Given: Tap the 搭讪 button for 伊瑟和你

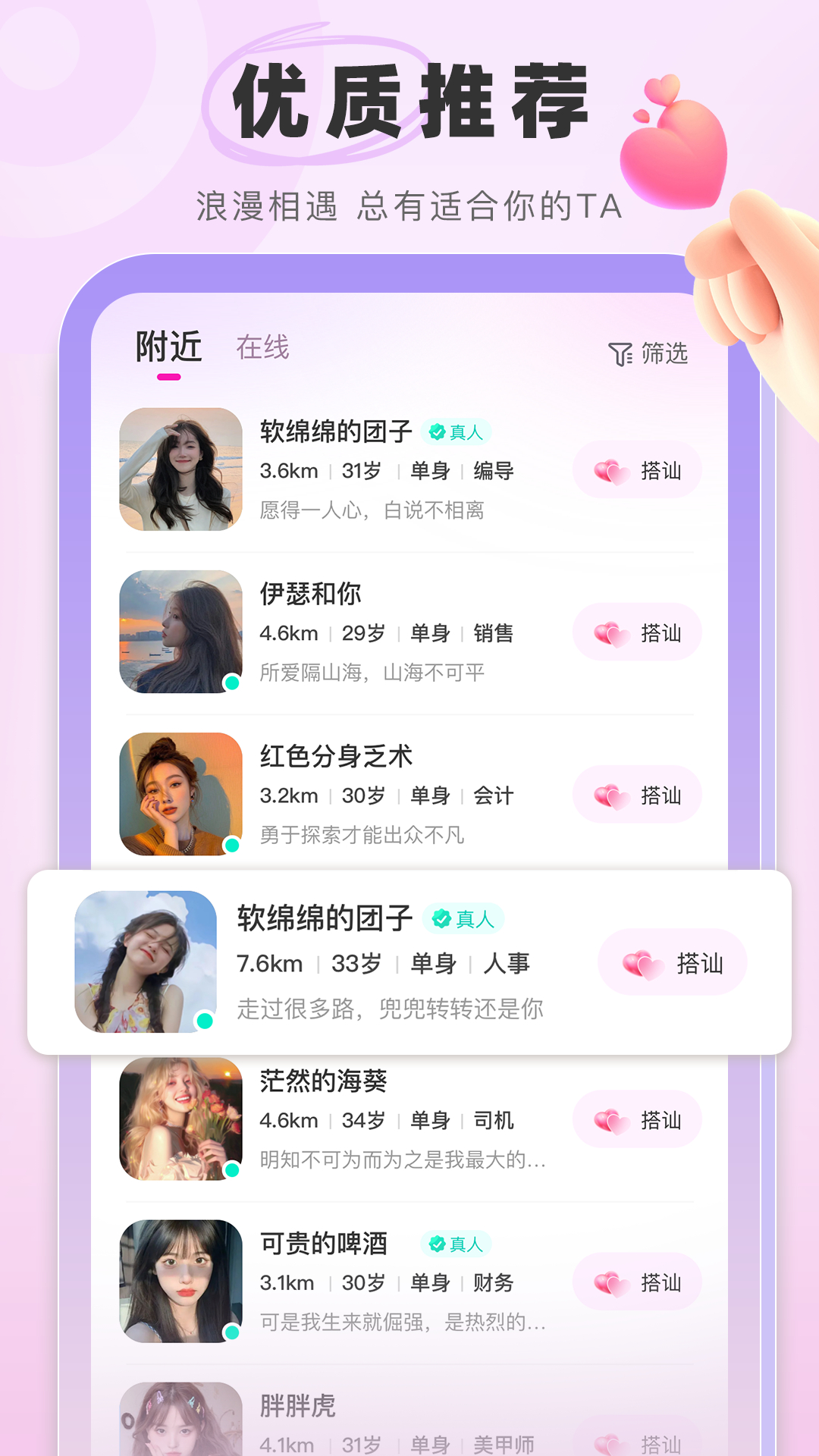Looking at the screenshot, I should [637, 632].
